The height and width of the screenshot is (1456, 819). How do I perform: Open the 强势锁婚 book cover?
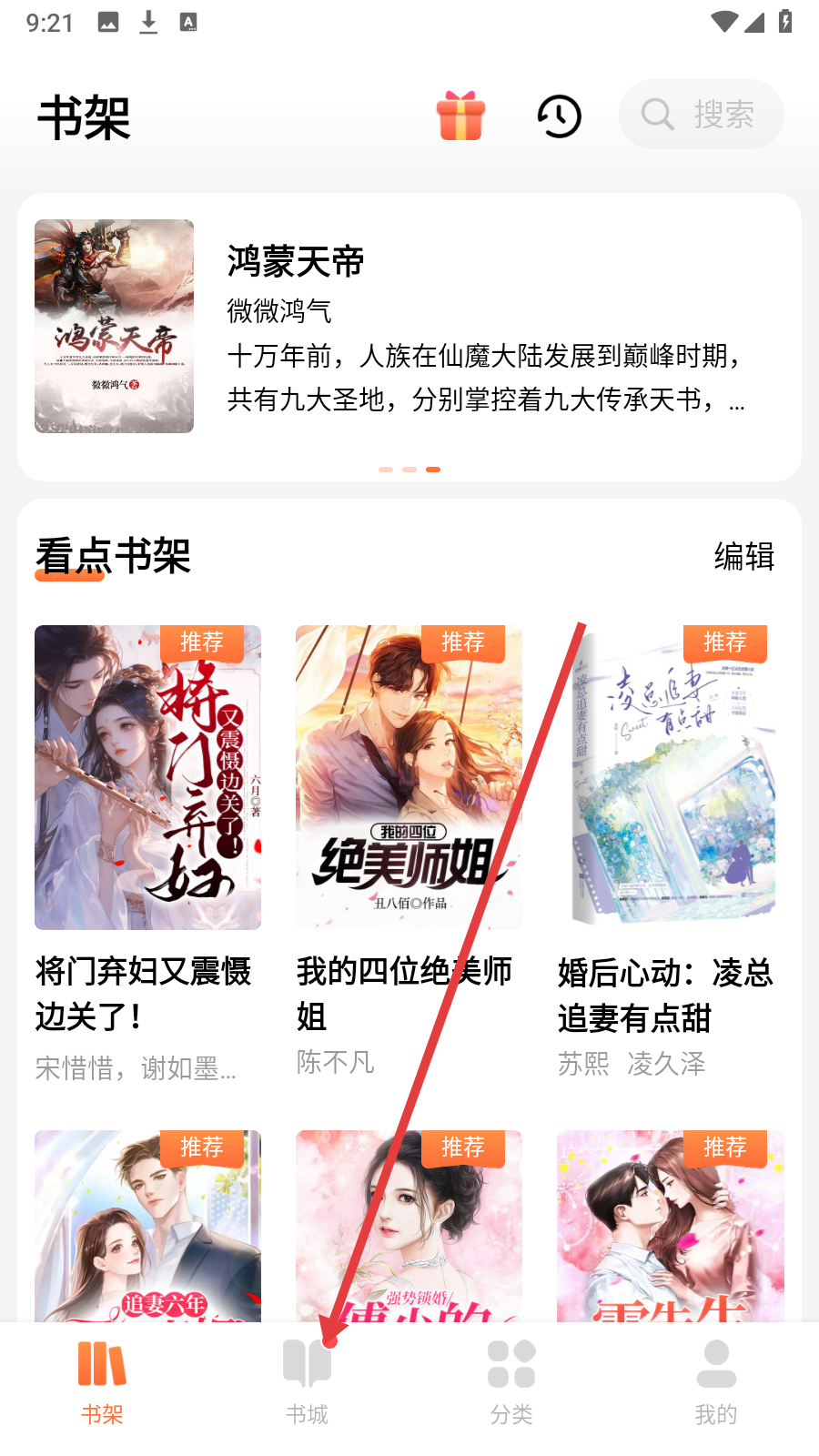point(409,1226)
